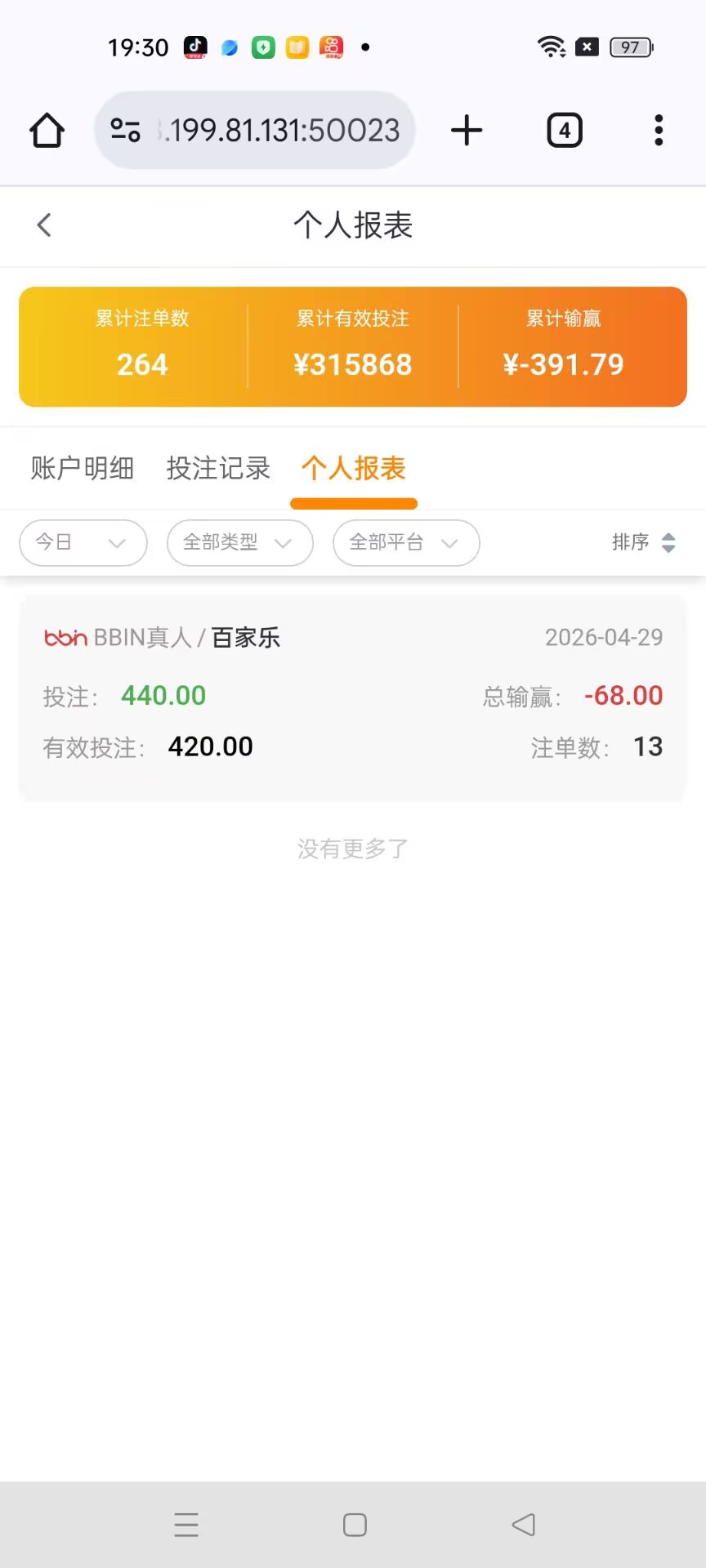This screenshot has height=1568, width=706.
Task: Open the BBIN真人 百家乐 report card
Action: pos(352,697)
